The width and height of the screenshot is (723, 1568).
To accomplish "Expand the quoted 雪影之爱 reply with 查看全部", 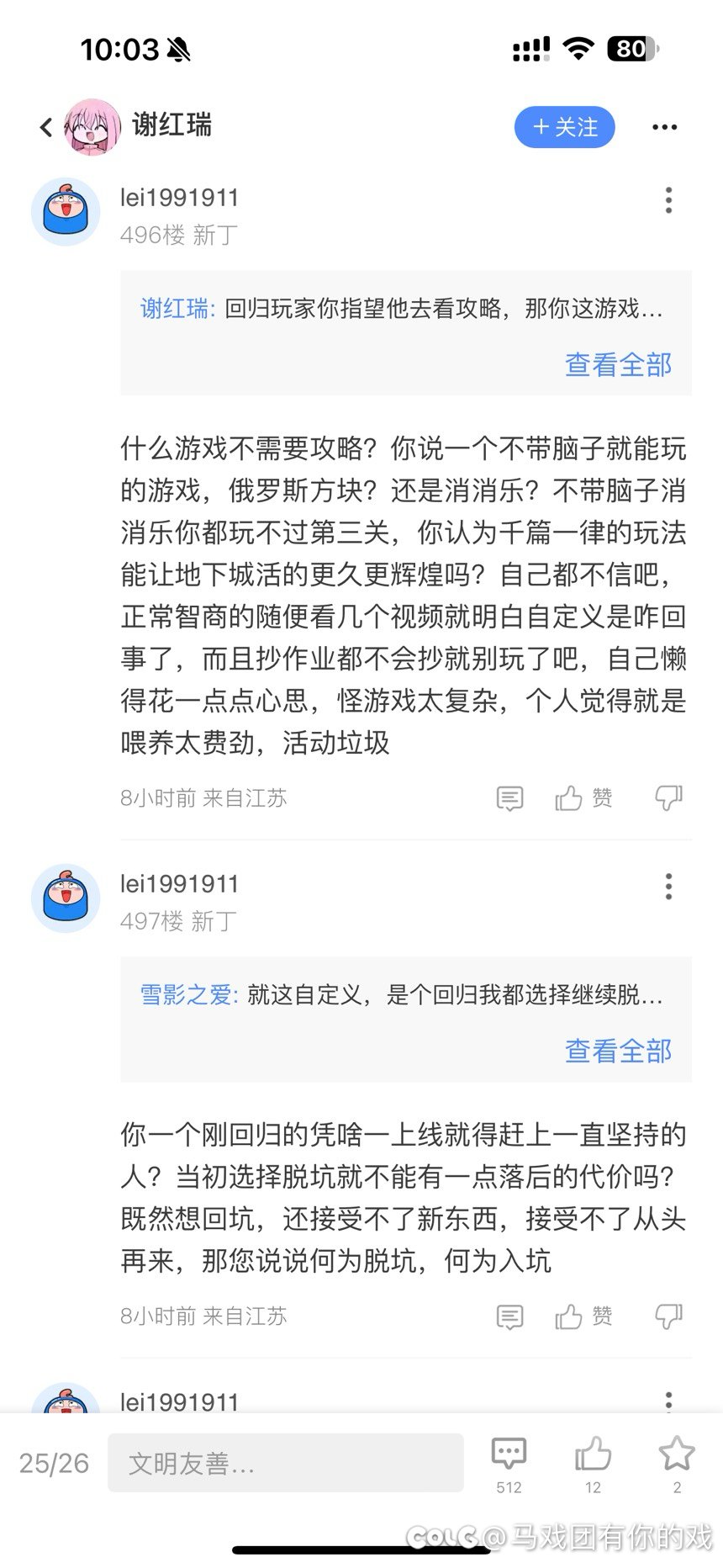I will (618, 1051).
